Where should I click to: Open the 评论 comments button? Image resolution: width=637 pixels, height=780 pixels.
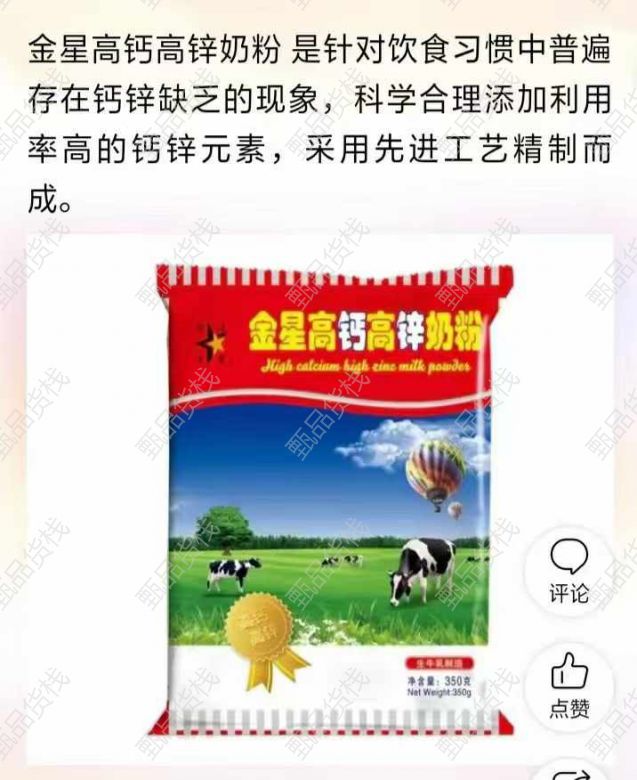click(568, 570)
